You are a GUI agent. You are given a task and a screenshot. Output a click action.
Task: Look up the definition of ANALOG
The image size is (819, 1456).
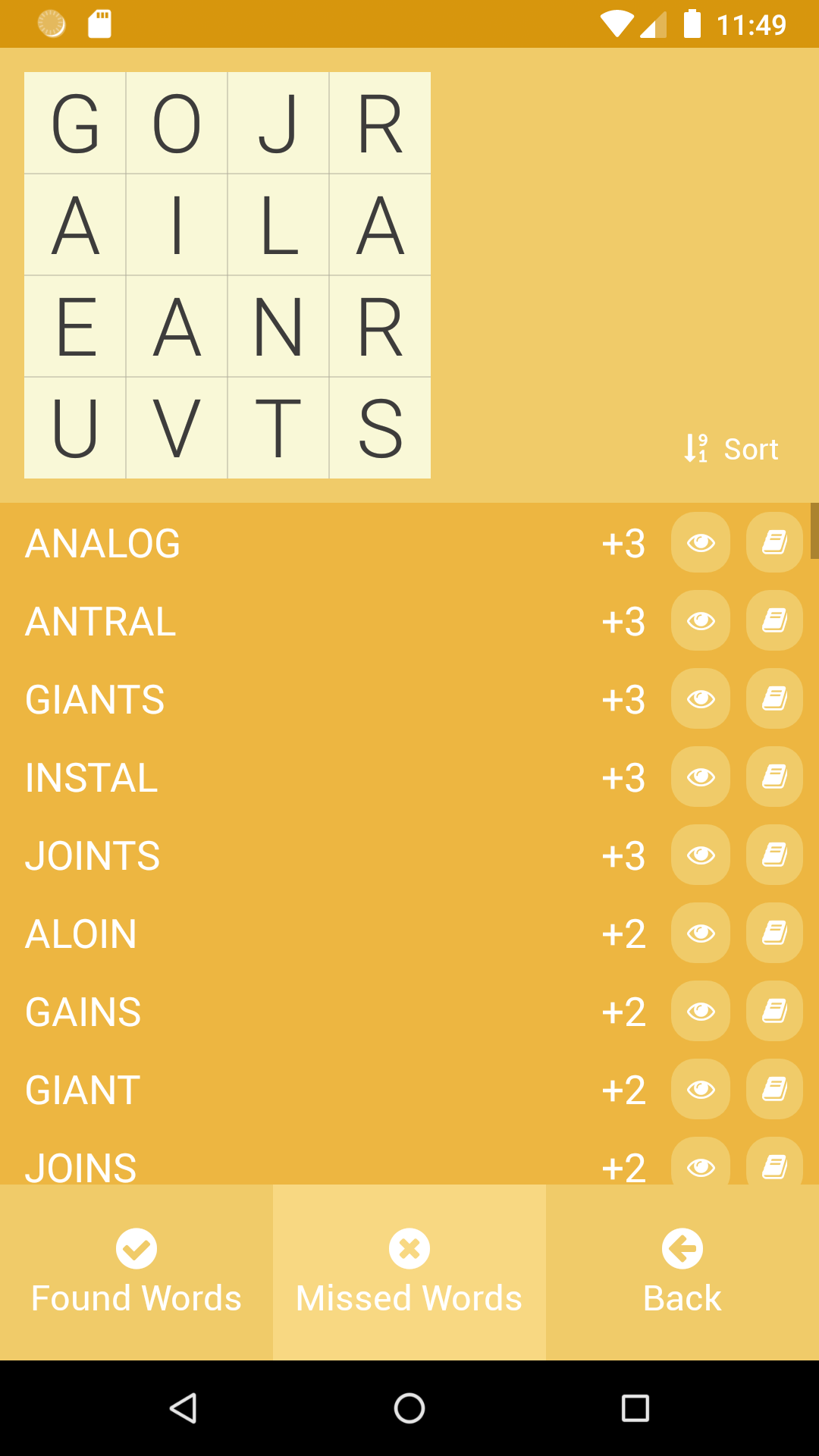tap(774, 543)
